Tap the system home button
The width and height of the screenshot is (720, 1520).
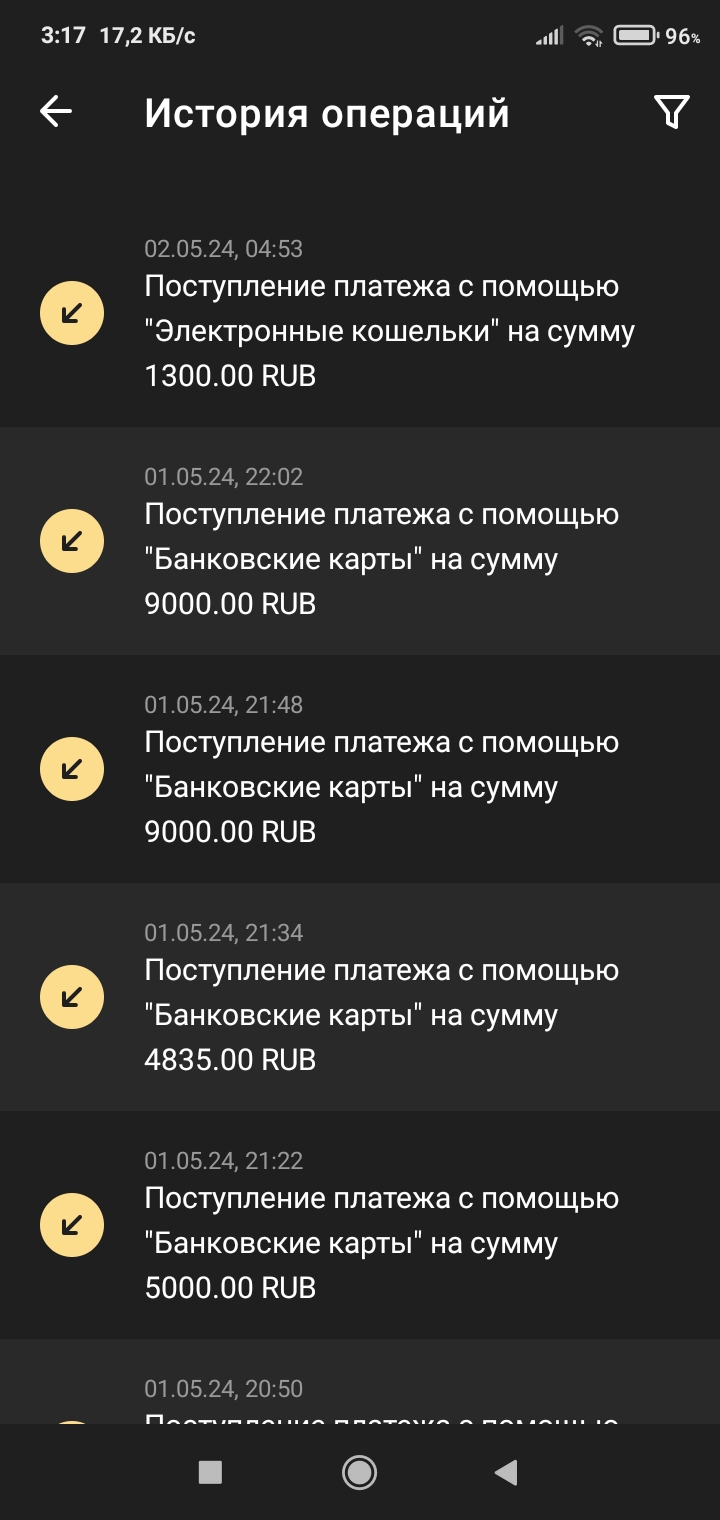359,1472
